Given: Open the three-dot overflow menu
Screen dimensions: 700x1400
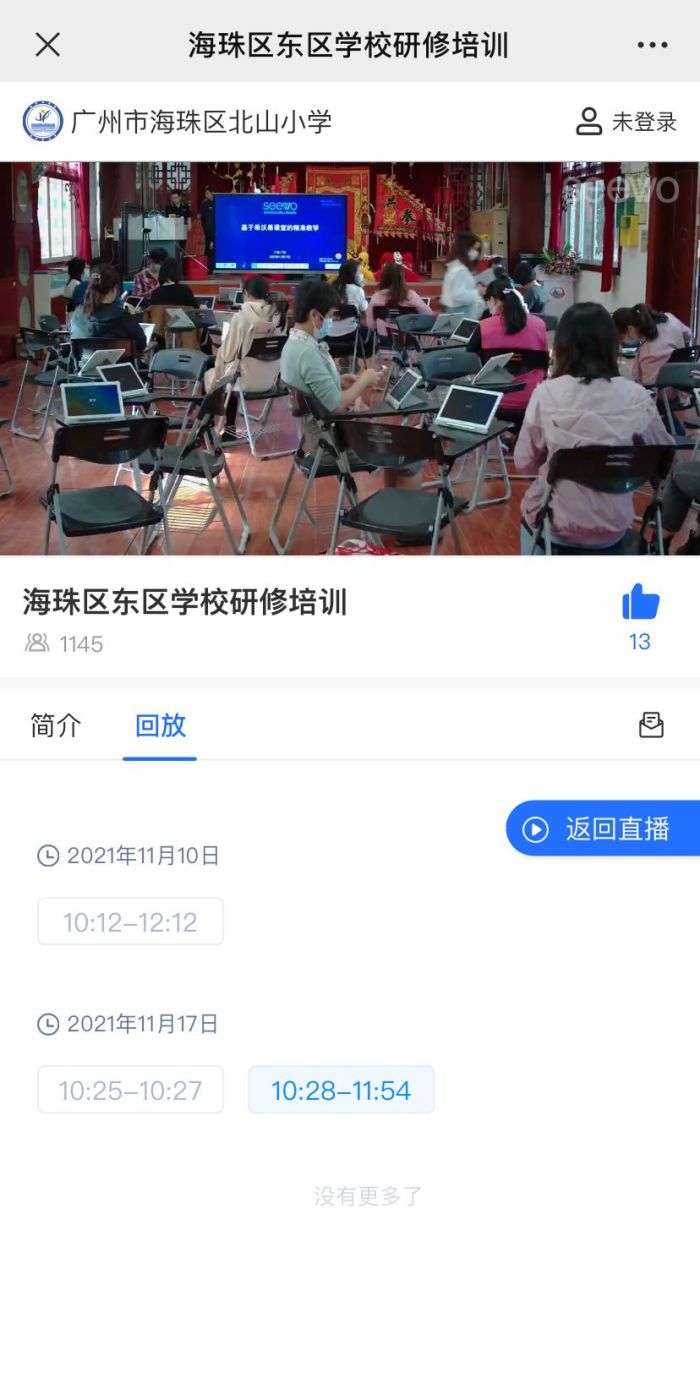Looking at the screenshot, I should pos(652,45).
